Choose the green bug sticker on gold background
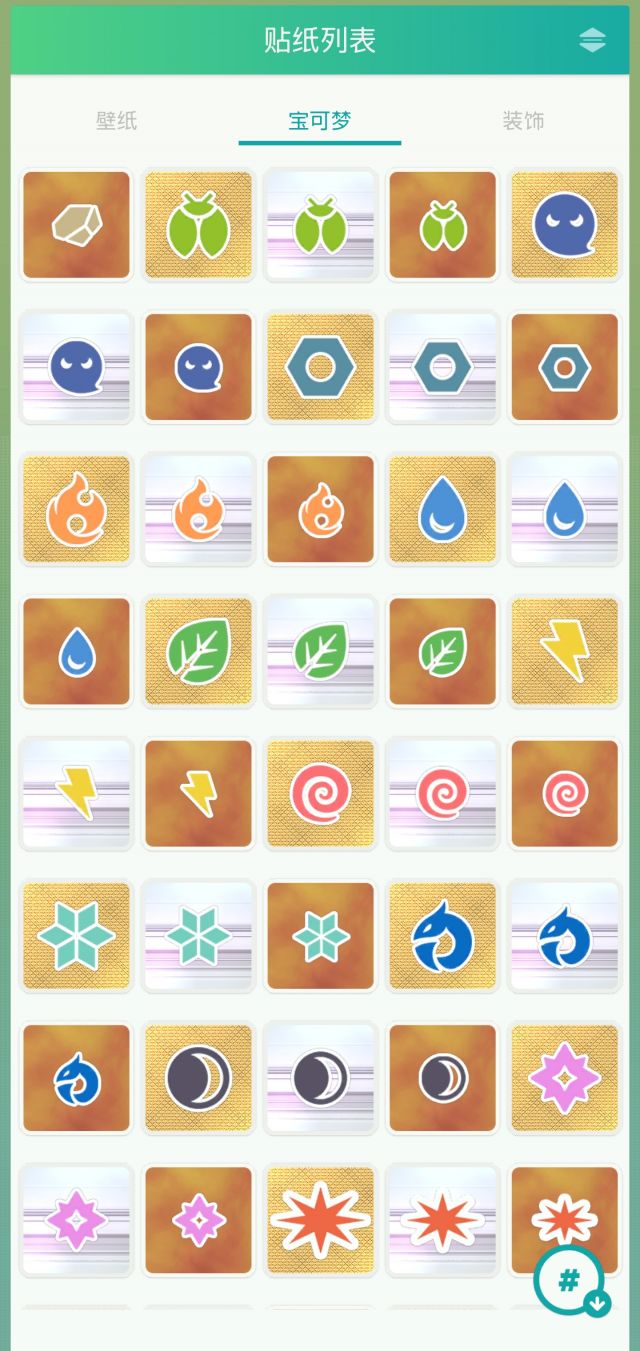This screenshot has width=640, height=1351. pyautogui.click(x=198, y=225)
